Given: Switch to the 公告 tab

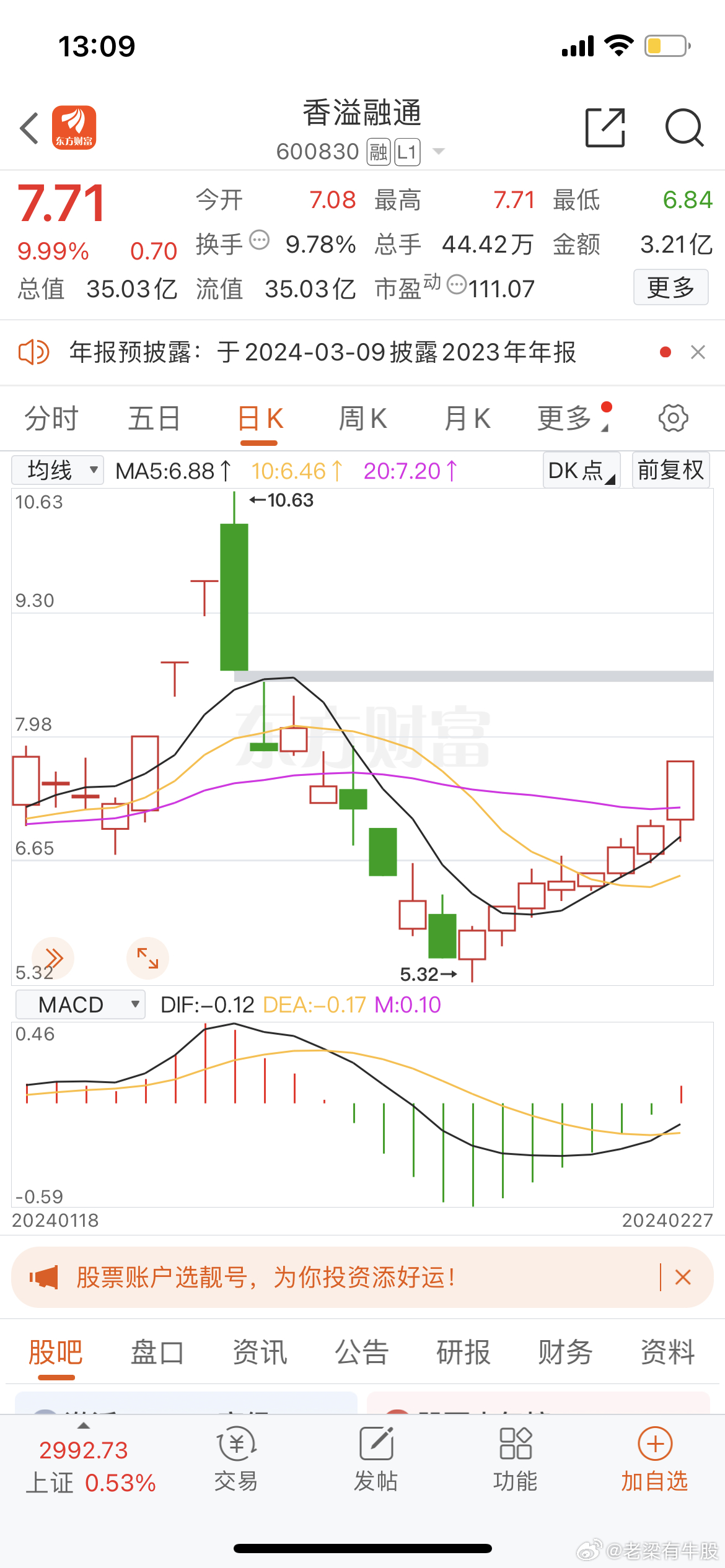Looking at the screenshot, I should point(361,1351).
